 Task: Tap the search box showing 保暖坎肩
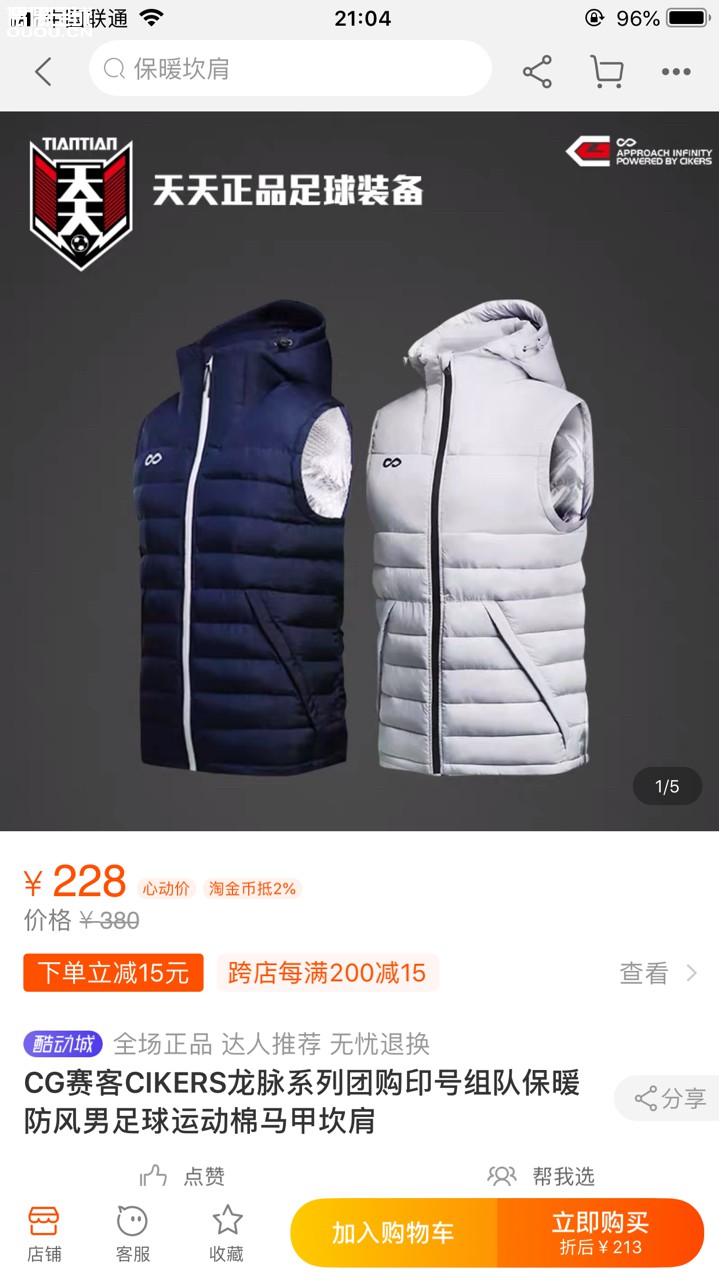pyautogui.click(x=290, y=69)
